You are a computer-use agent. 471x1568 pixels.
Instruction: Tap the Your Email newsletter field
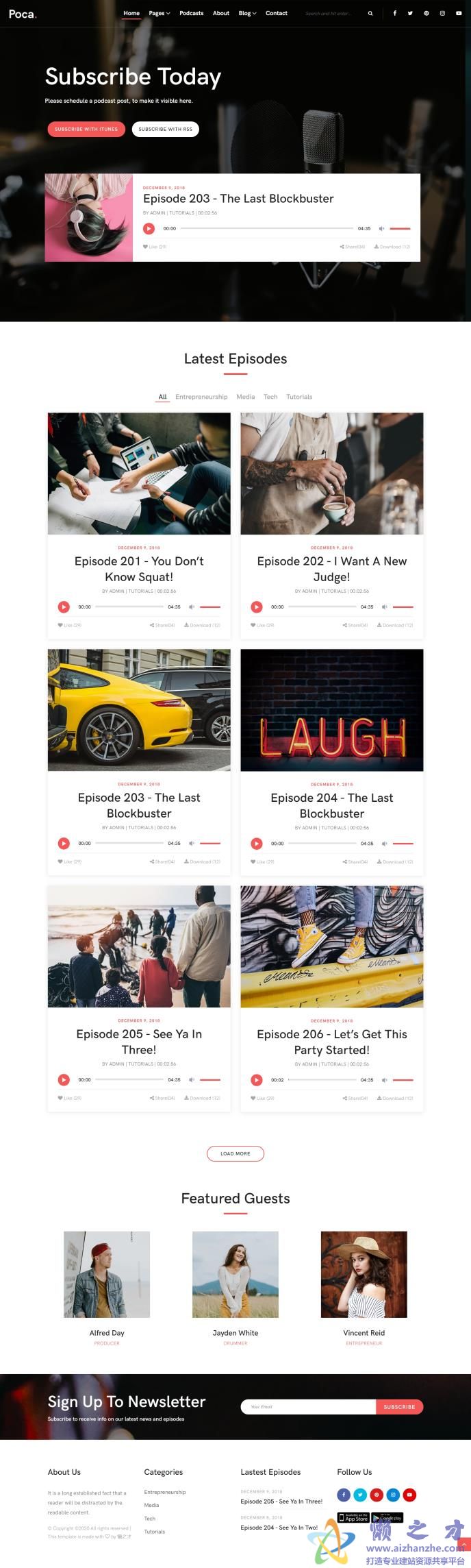pos(308,1406)
